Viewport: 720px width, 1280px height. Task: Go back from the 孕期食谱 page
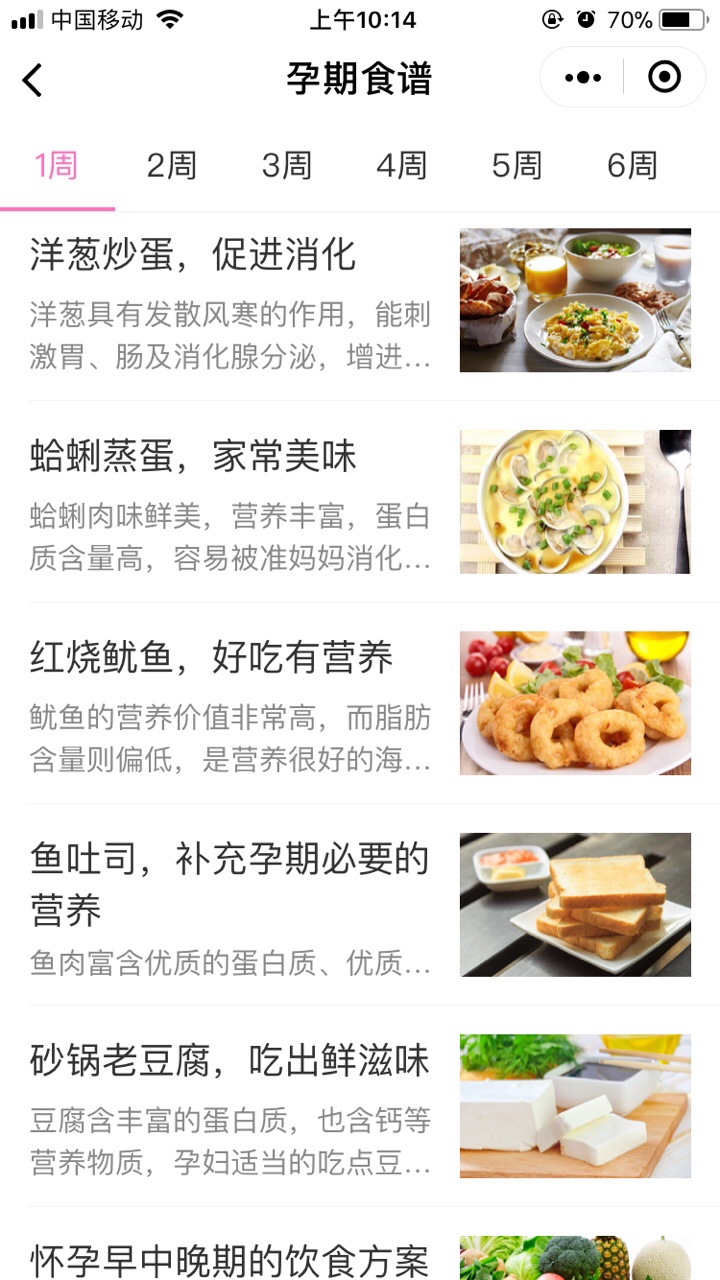pyautogui.click(x=33, y=79)
